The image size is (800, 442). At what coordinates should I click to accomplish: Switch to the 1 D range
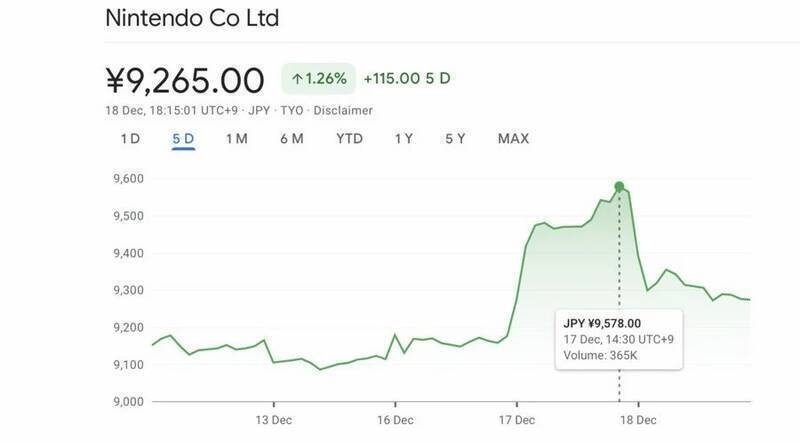pyautogui.click(x=130, y=138)
